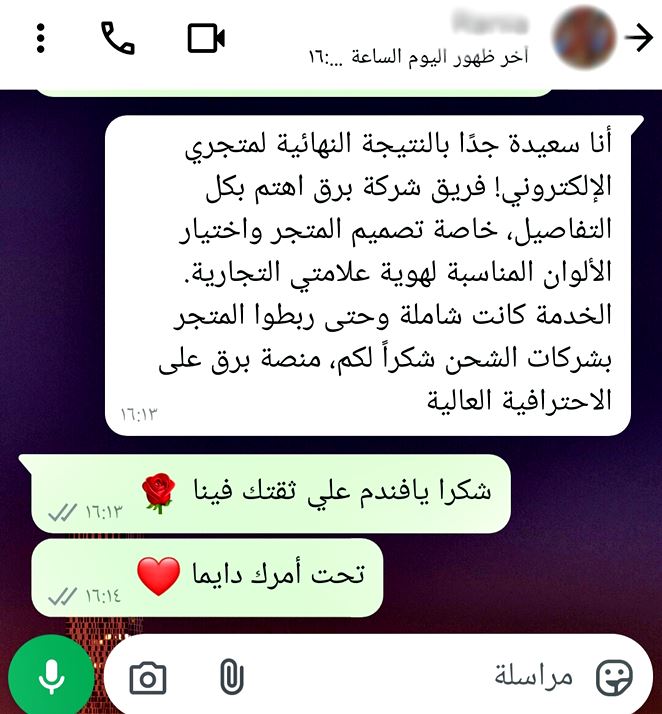Open the contact's profile picture
This screenshot has width=662, height=714.
(584, 38)
